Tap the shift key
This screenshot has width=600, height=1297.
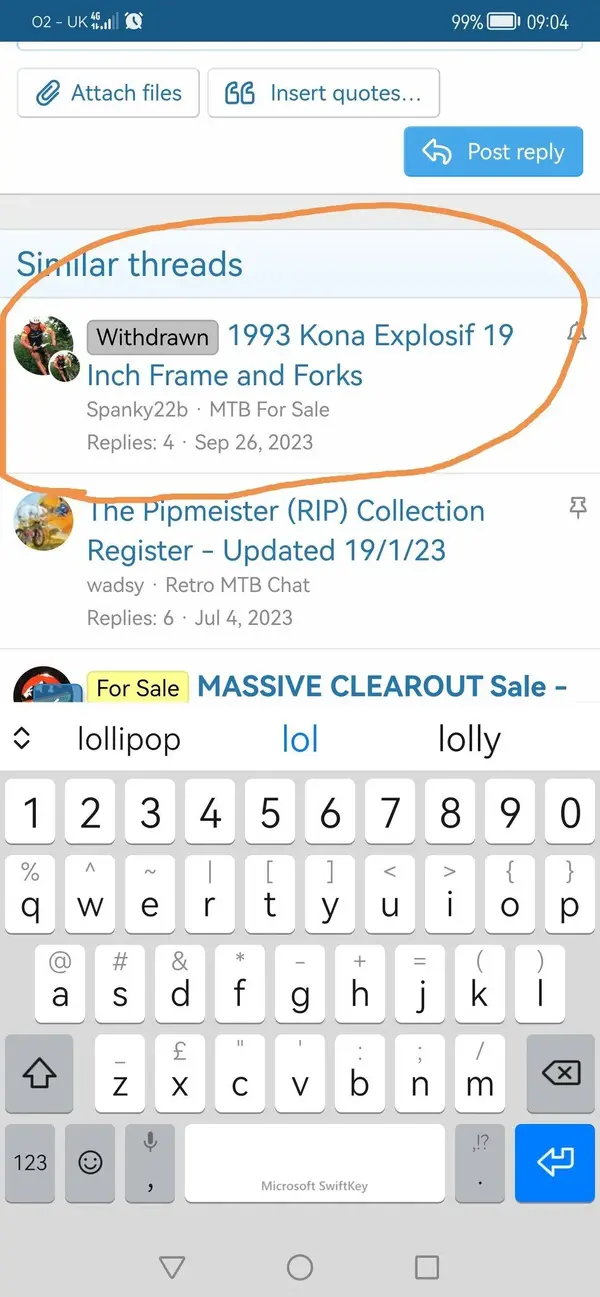point(39,1074)
